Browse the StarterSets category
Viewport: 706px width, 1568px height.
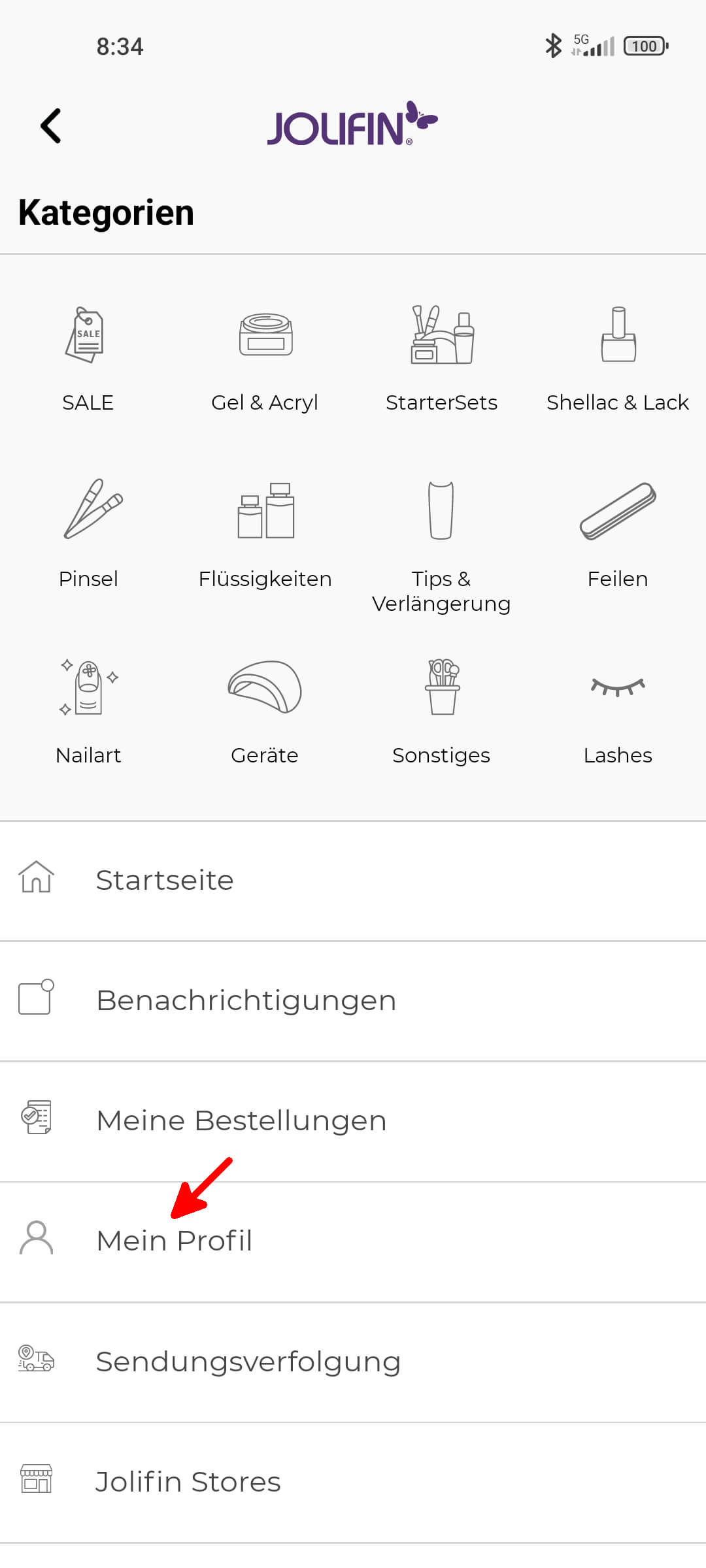[x=441, y=359]
